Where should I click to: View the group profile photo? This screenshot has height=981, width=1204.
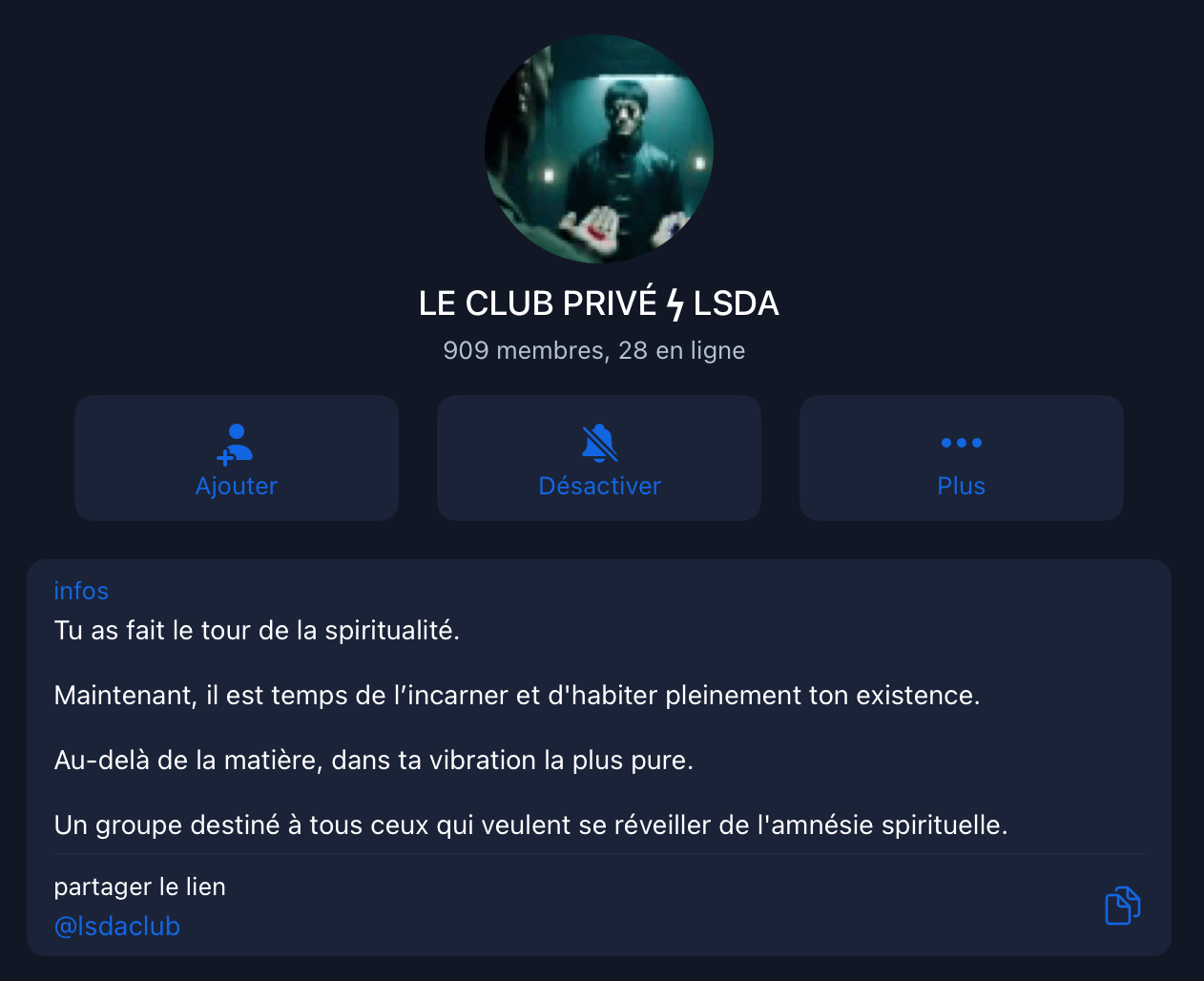[x=599, y=149]
